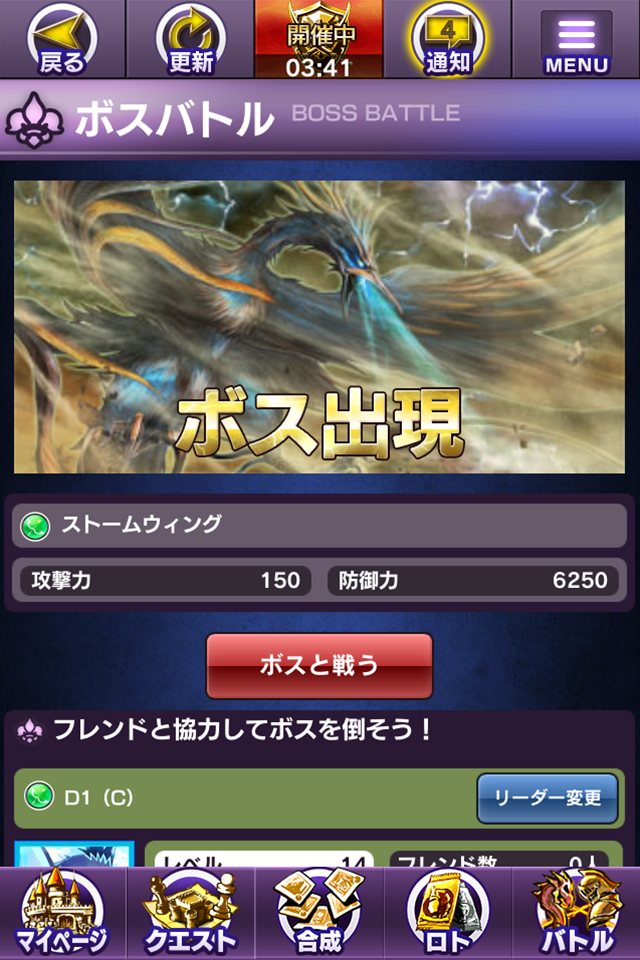Refresh the page using 更新
The width and height of the screenshot is (640, 960).
[x=190, y=40]
